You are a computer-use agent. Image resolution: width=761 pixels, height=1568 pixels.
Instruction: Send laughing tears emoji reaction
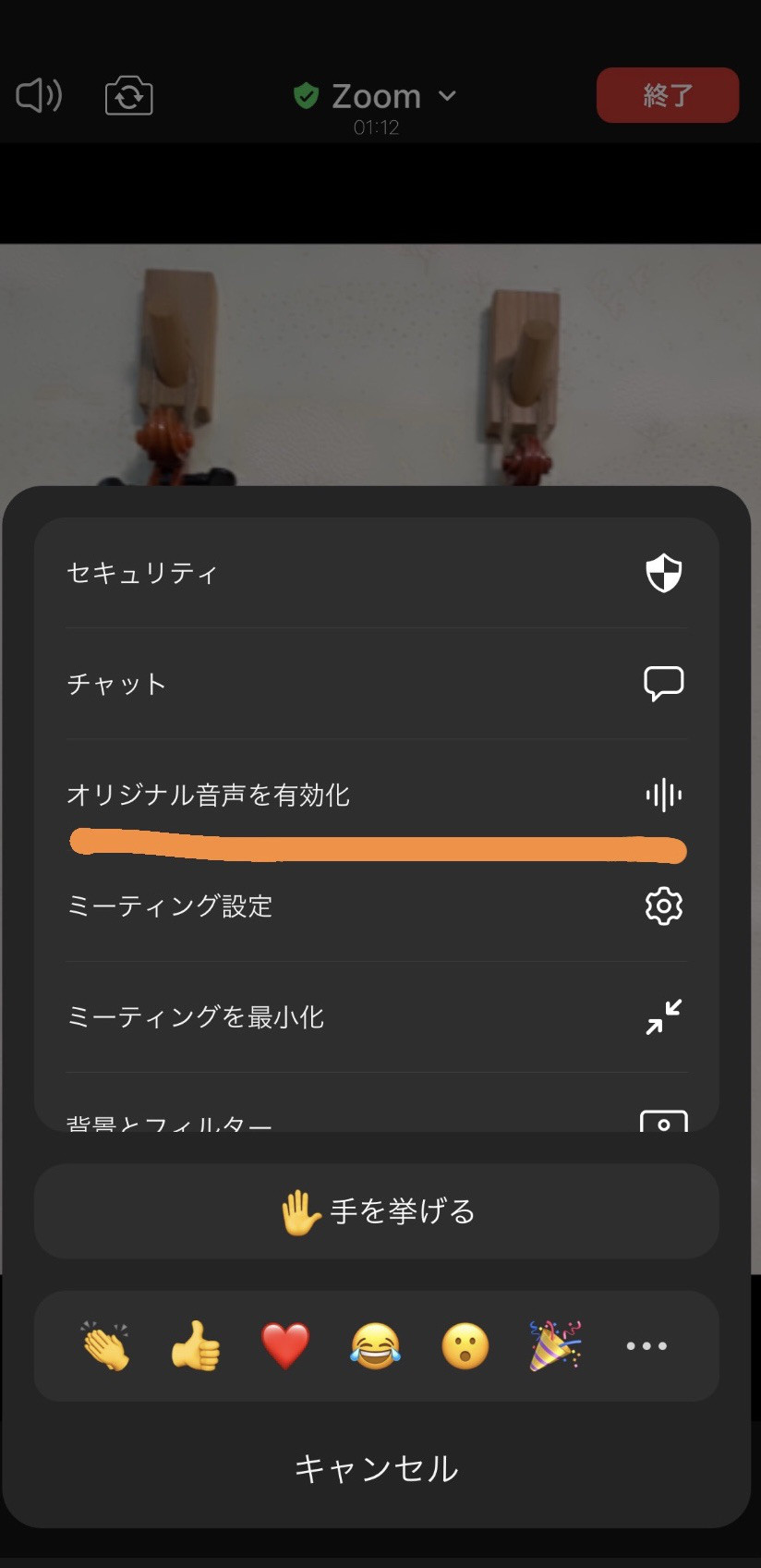pos(375,1345)
